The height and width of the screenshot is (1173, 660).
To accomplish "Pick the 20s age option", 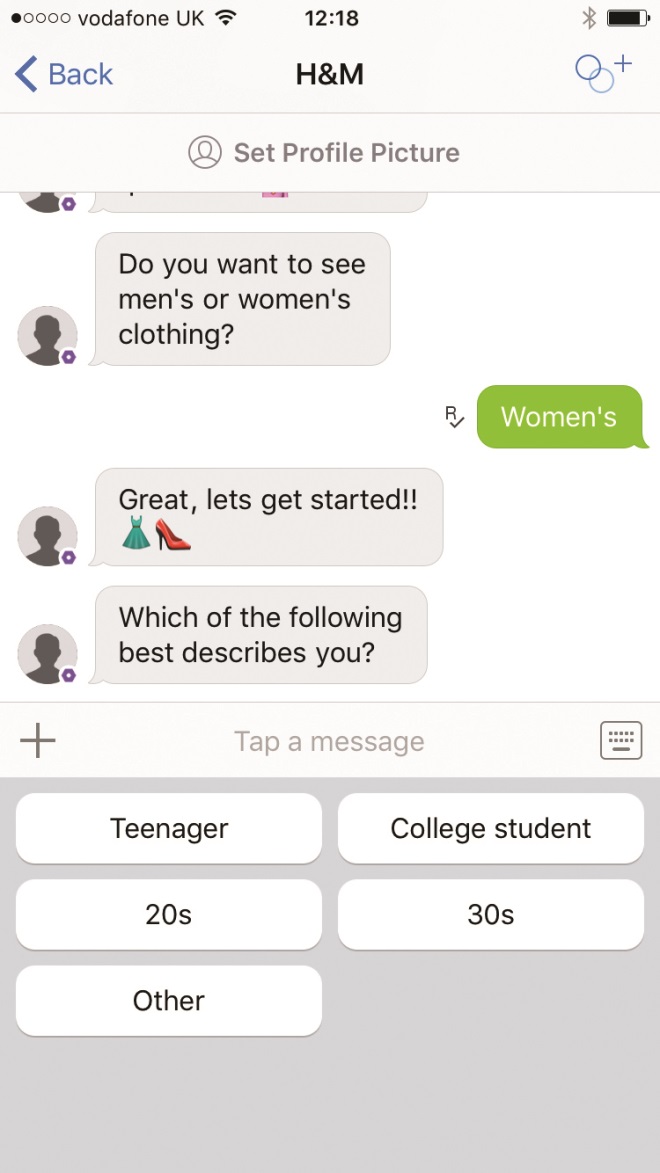I will 169,914.
